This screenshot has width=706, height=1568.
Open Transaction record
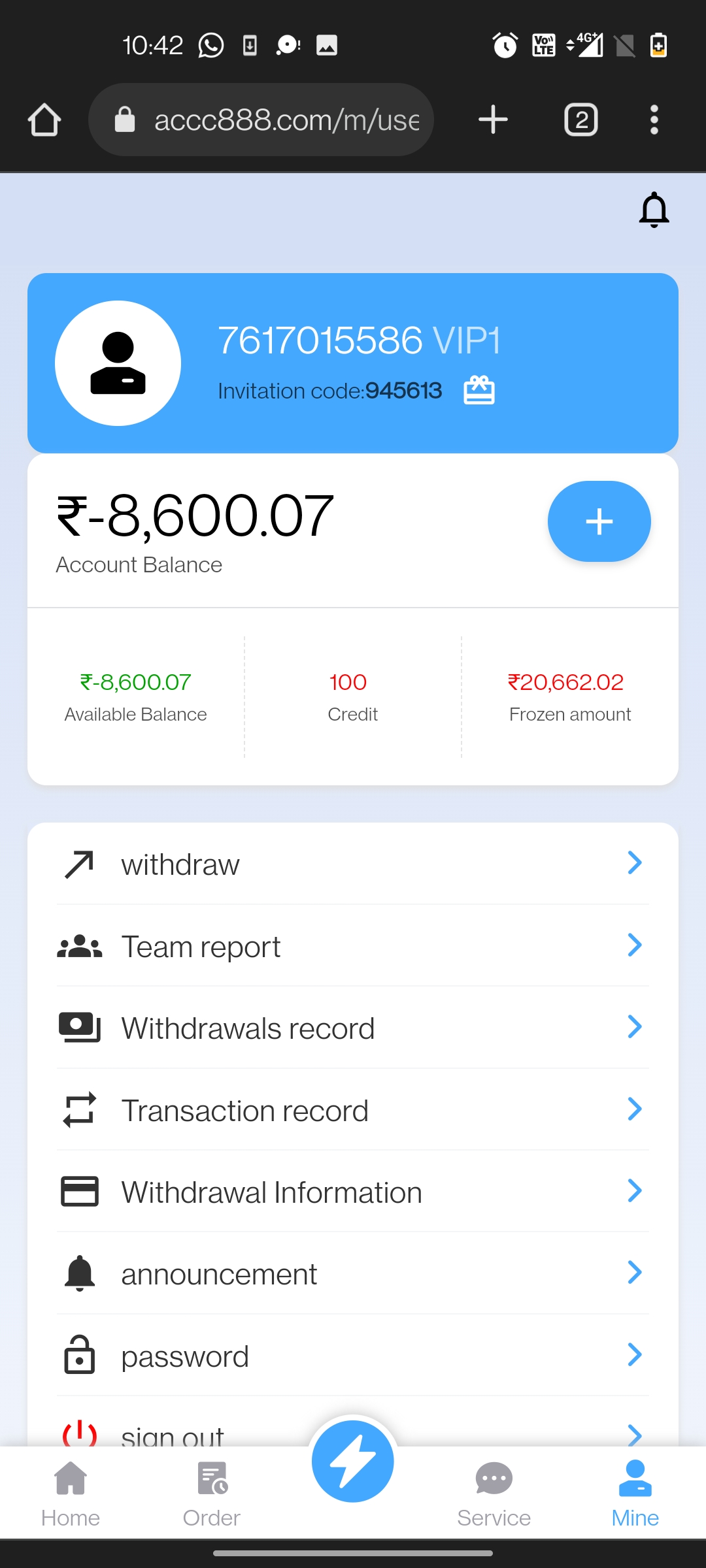353,1110
